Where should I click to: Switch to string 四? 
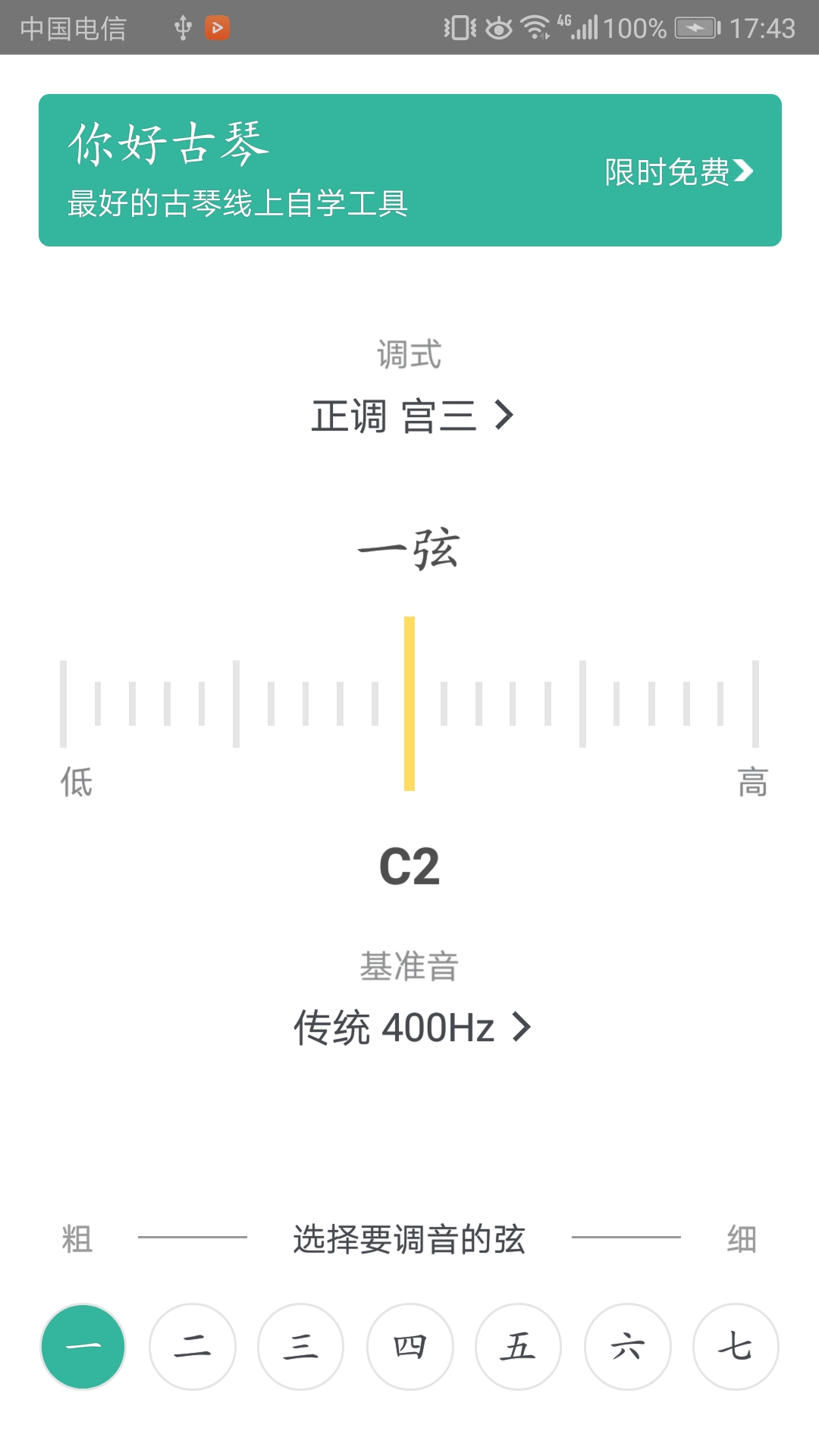coord(409,1346)
